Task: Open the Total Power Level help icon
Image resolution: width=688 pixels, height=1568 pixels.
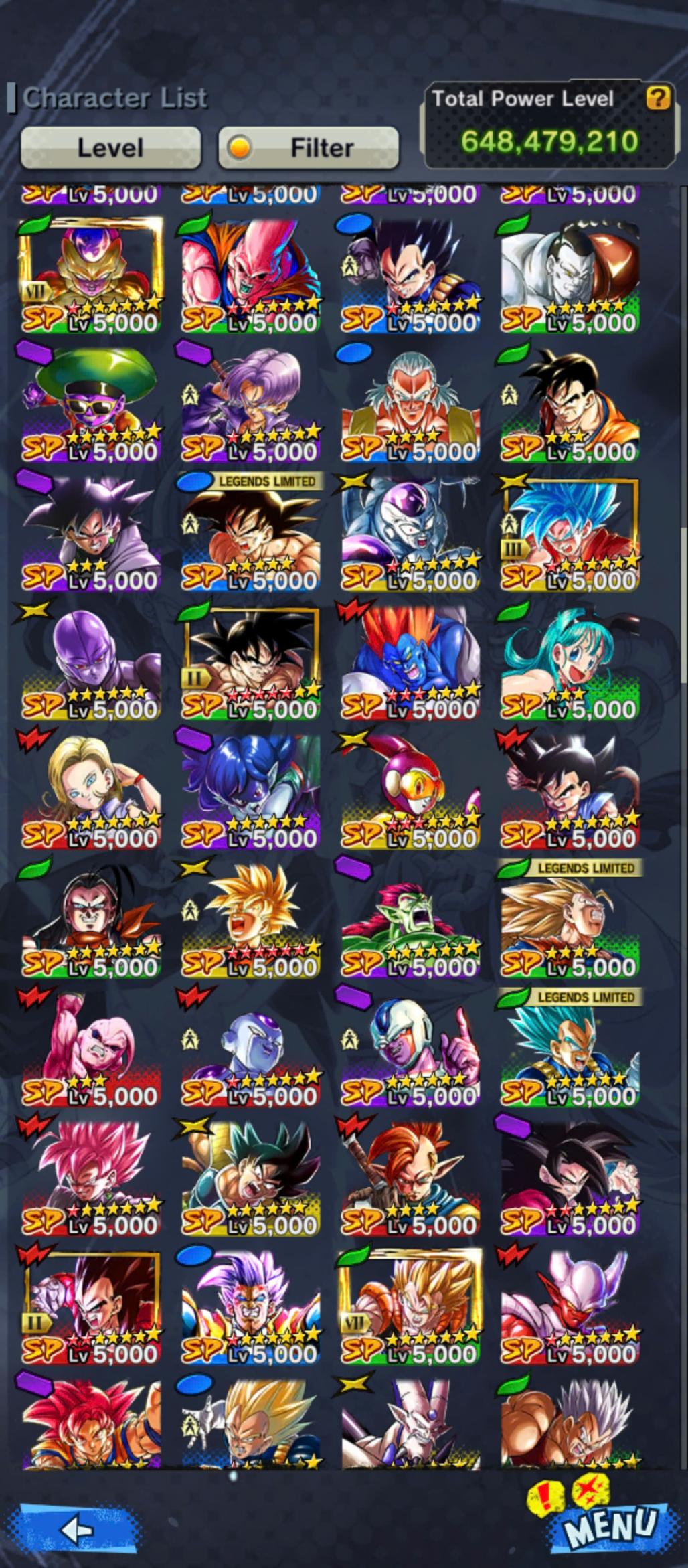Action: pos(657,99)
